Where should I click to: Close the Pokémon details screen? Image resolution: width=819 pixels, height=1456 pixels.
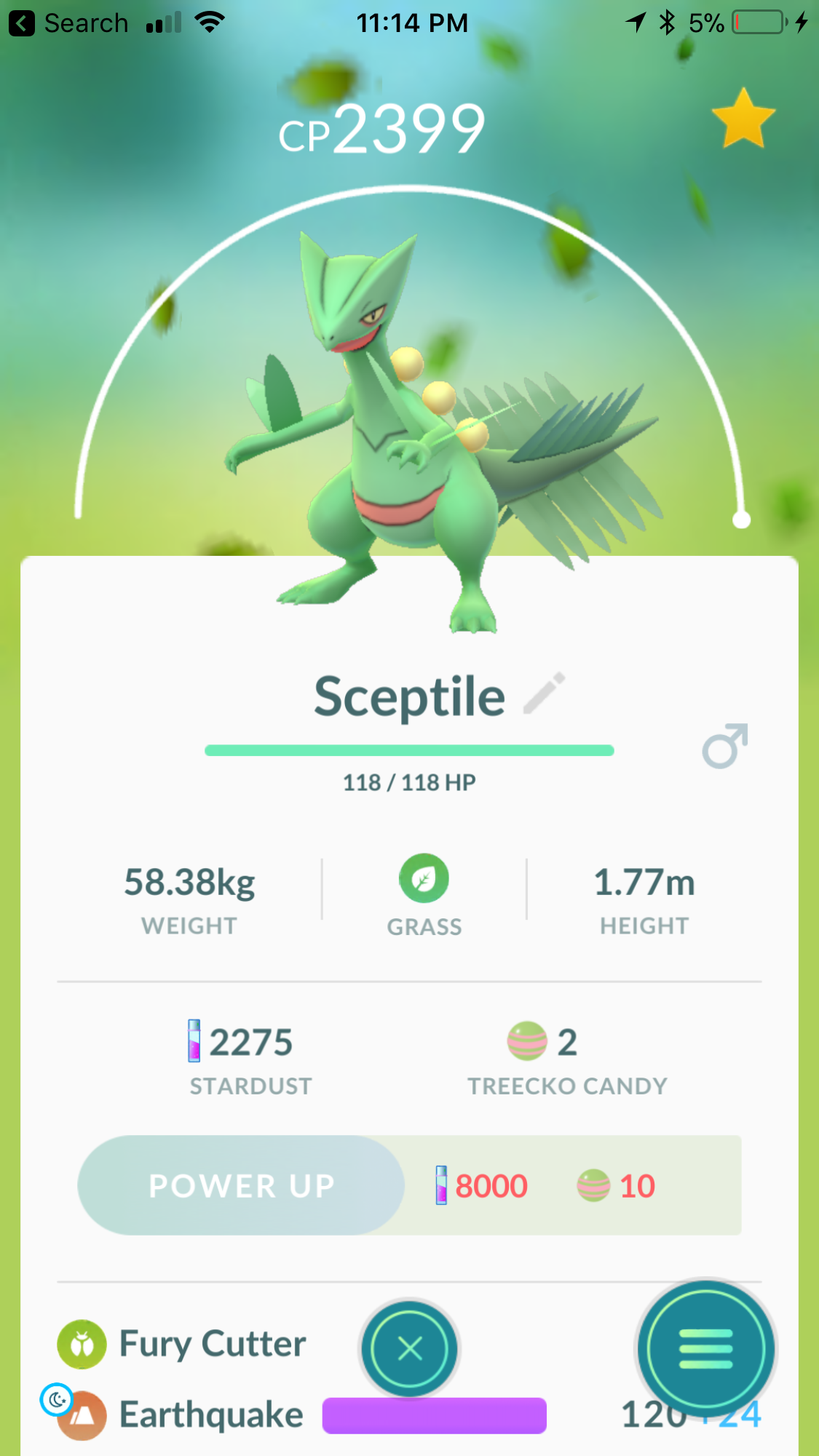[x=410, y=1349]
